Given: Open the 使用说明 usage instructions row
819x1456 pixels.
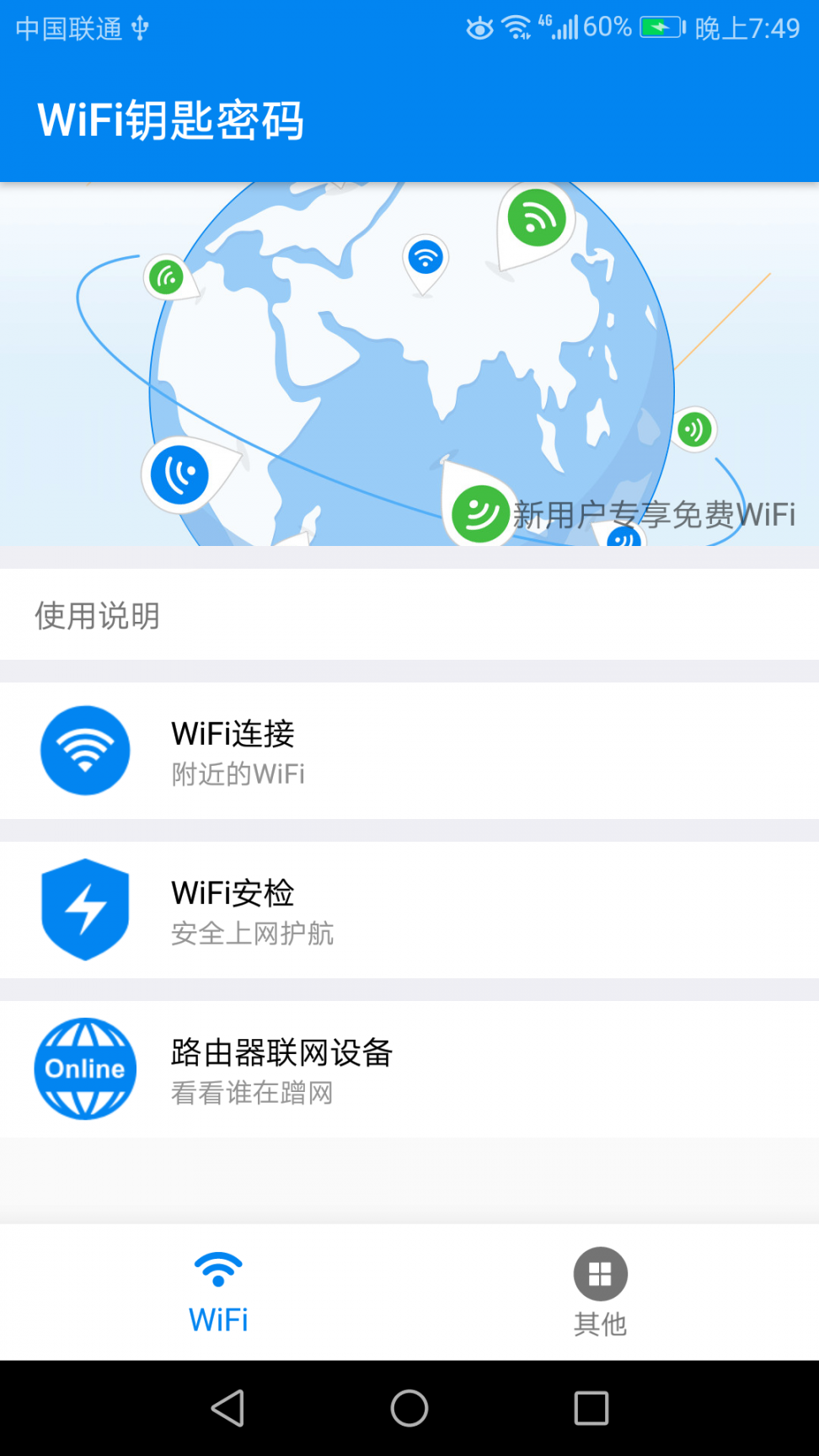Looking at the screenshot, I should [409, 615].
